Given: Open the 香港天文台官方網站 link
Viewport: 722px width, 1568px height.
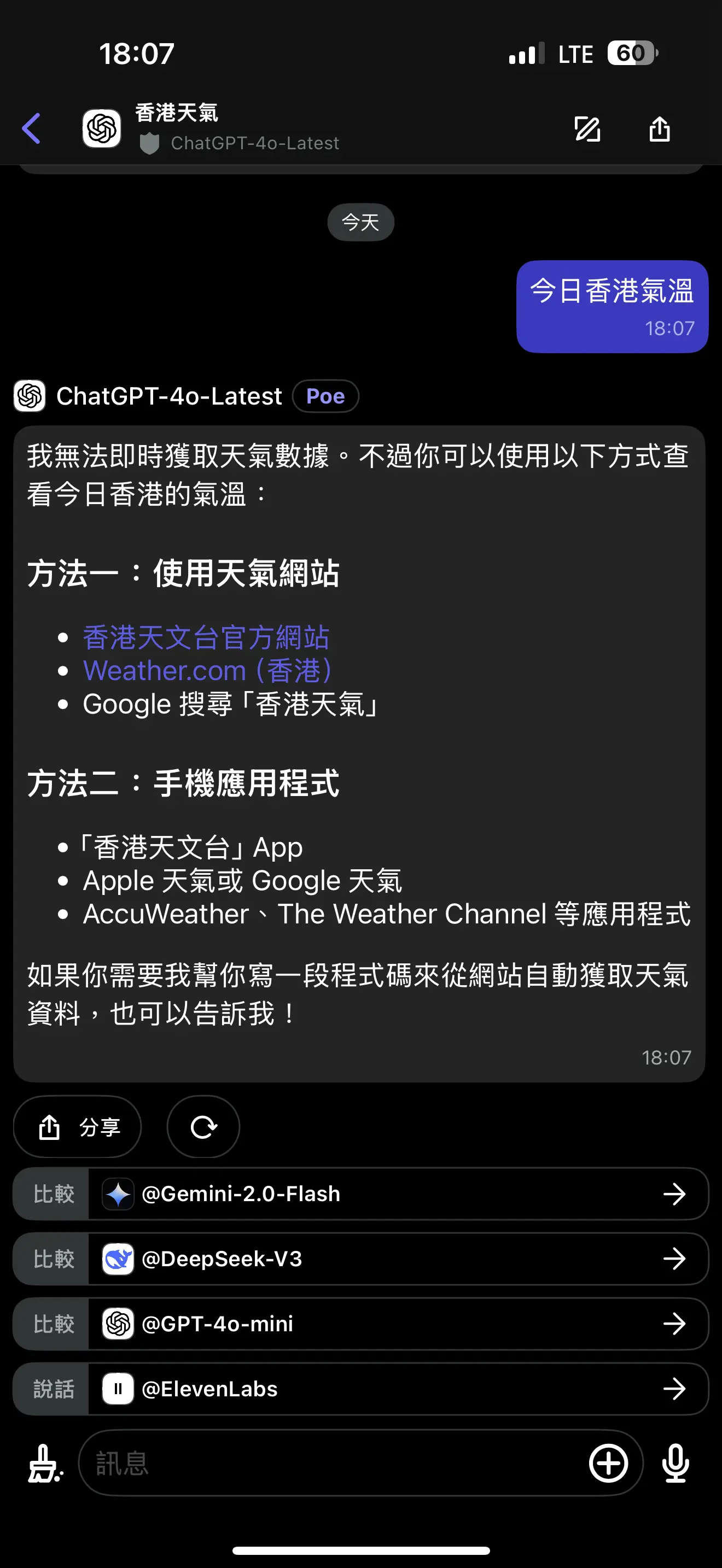Looking at the screenshot, I should 206,637.
